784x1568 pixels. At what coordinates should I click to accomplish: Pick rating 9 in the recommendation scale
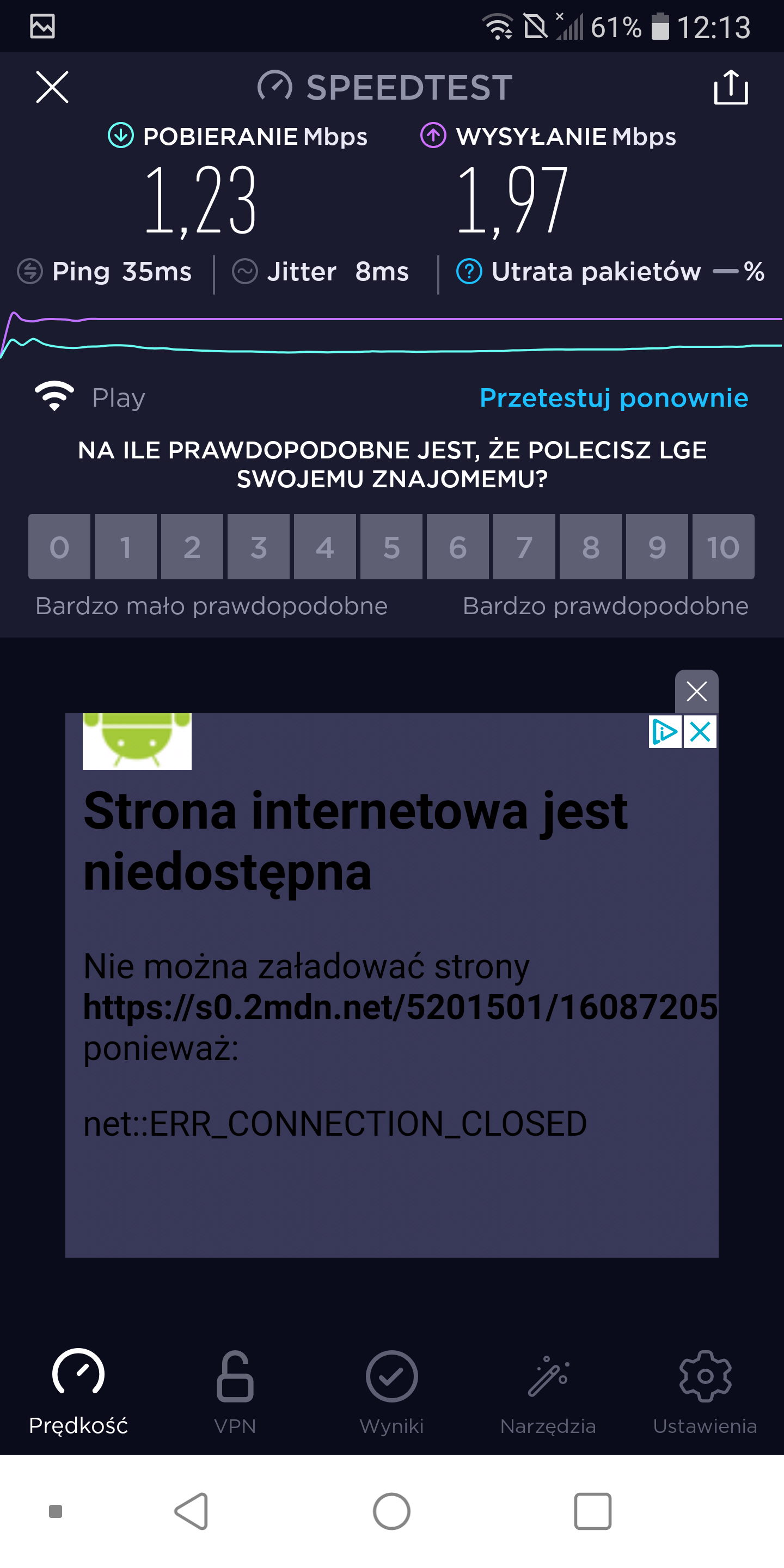point(657,547)
